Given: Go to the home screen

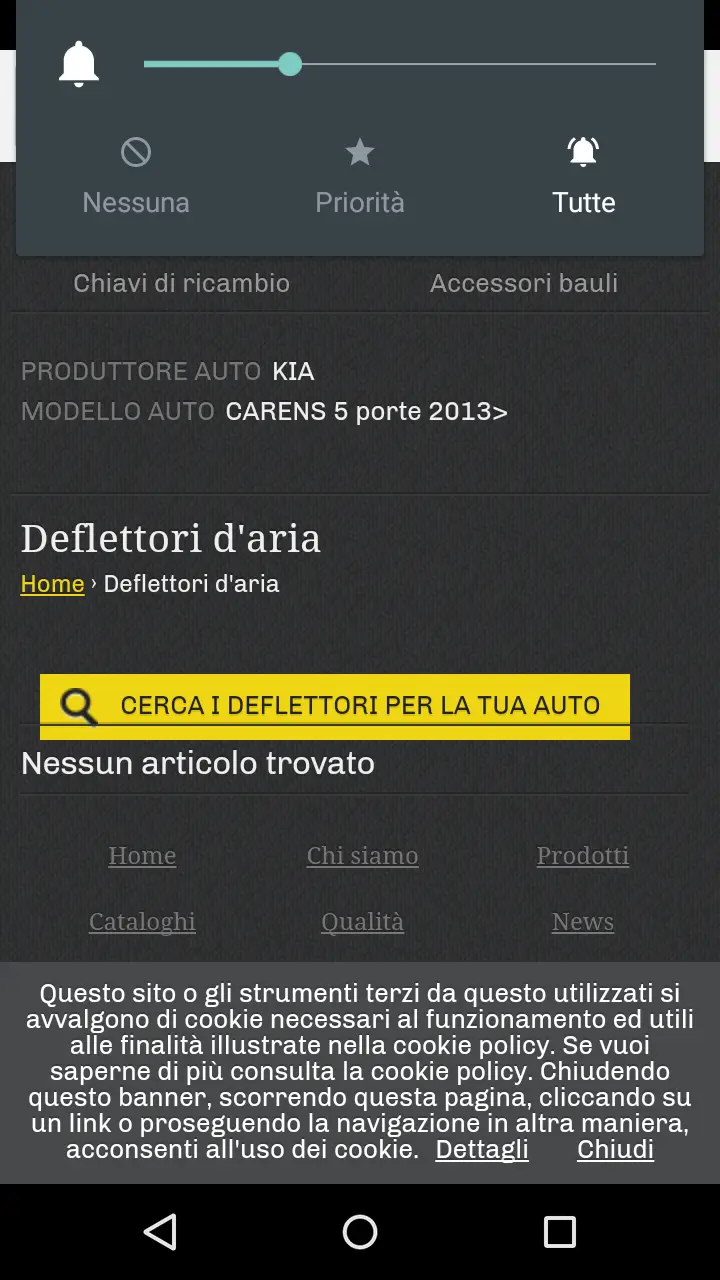Looking at the screenshot, I should (x=360, y=1232).
